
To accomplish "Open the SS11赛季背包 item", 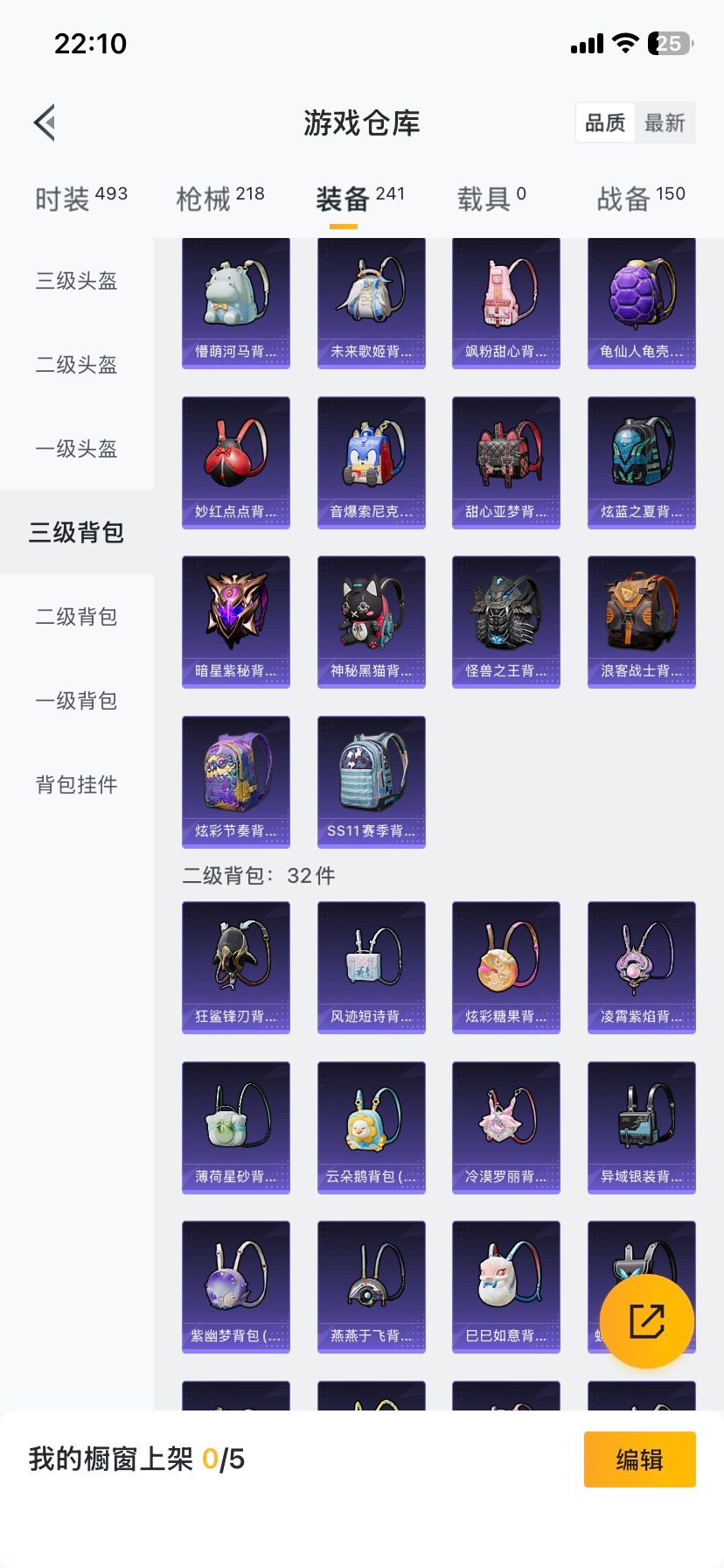I will pos(371,781).
